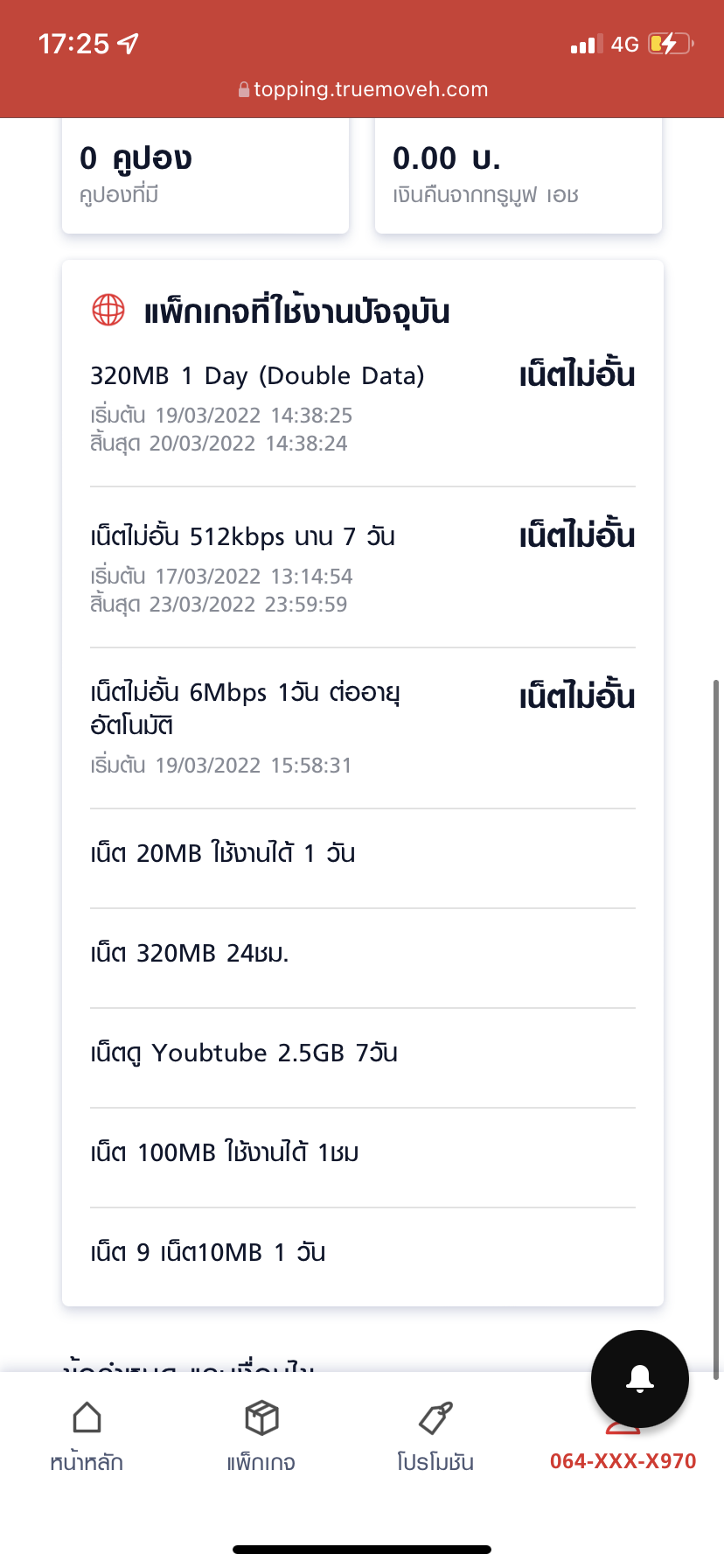Open the 064-XXX-X970 account tab

[623, 1459]
